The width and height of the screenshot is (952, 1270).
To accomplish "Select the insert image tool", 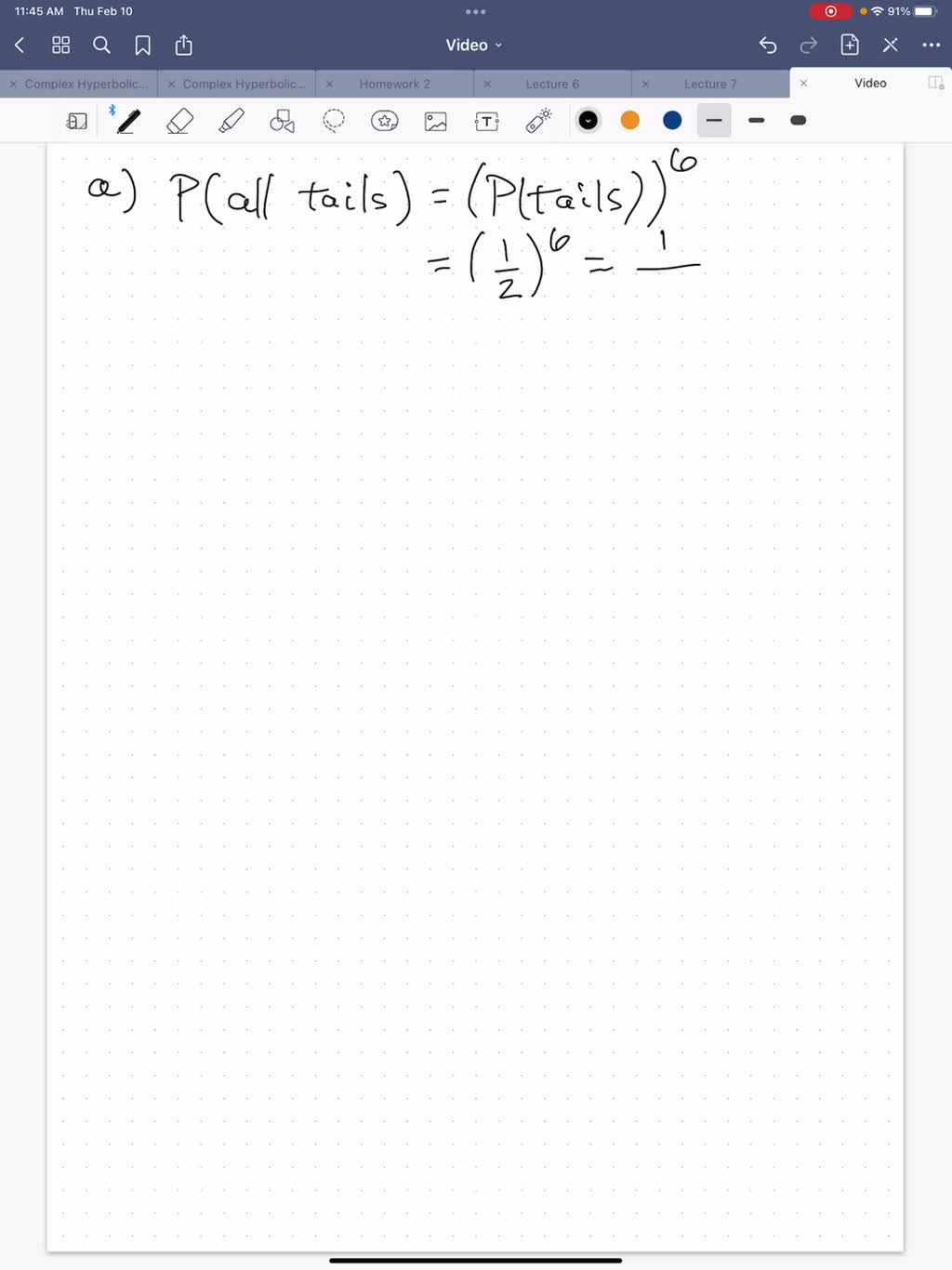I will coord(436,121).
